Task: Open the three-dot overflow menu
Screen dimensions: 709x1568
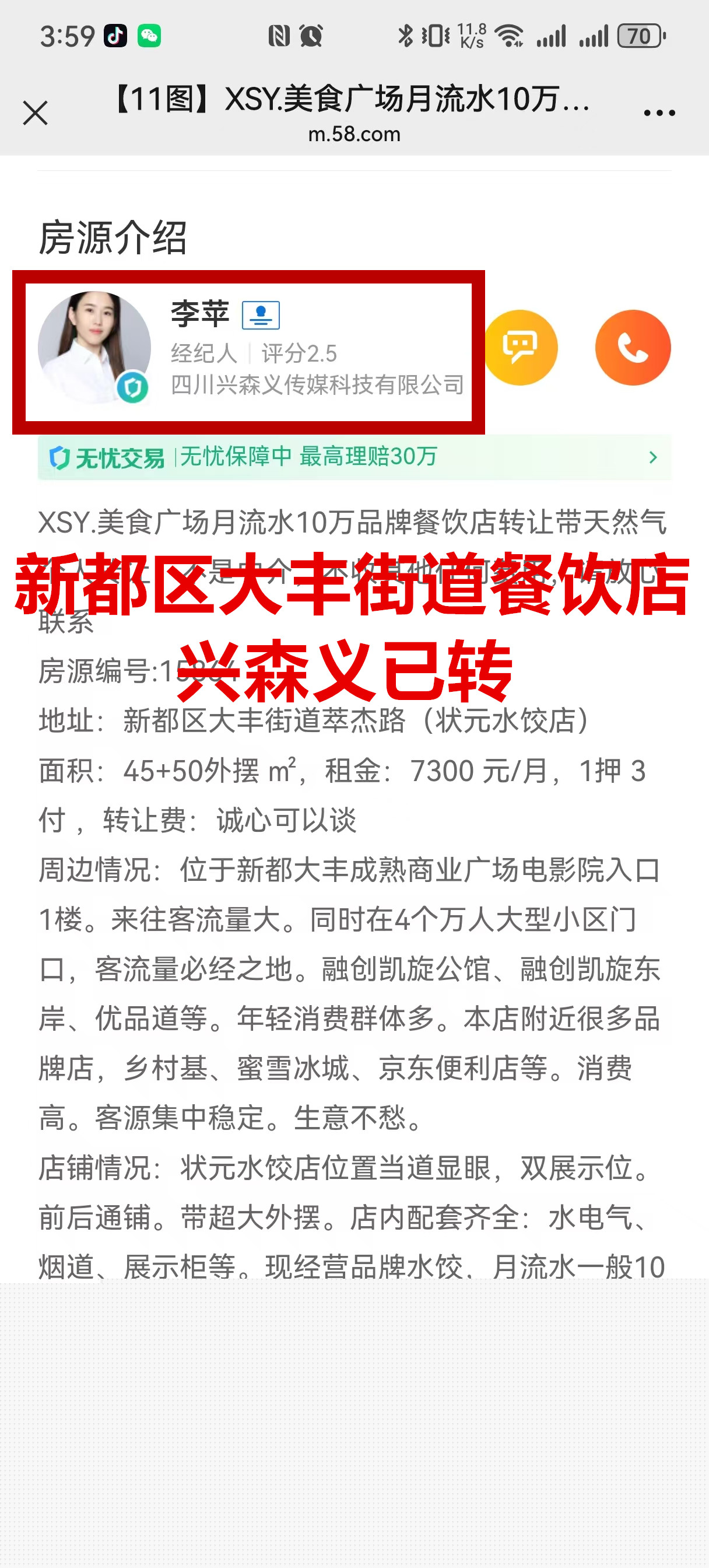Action: (x=659, y=113)
